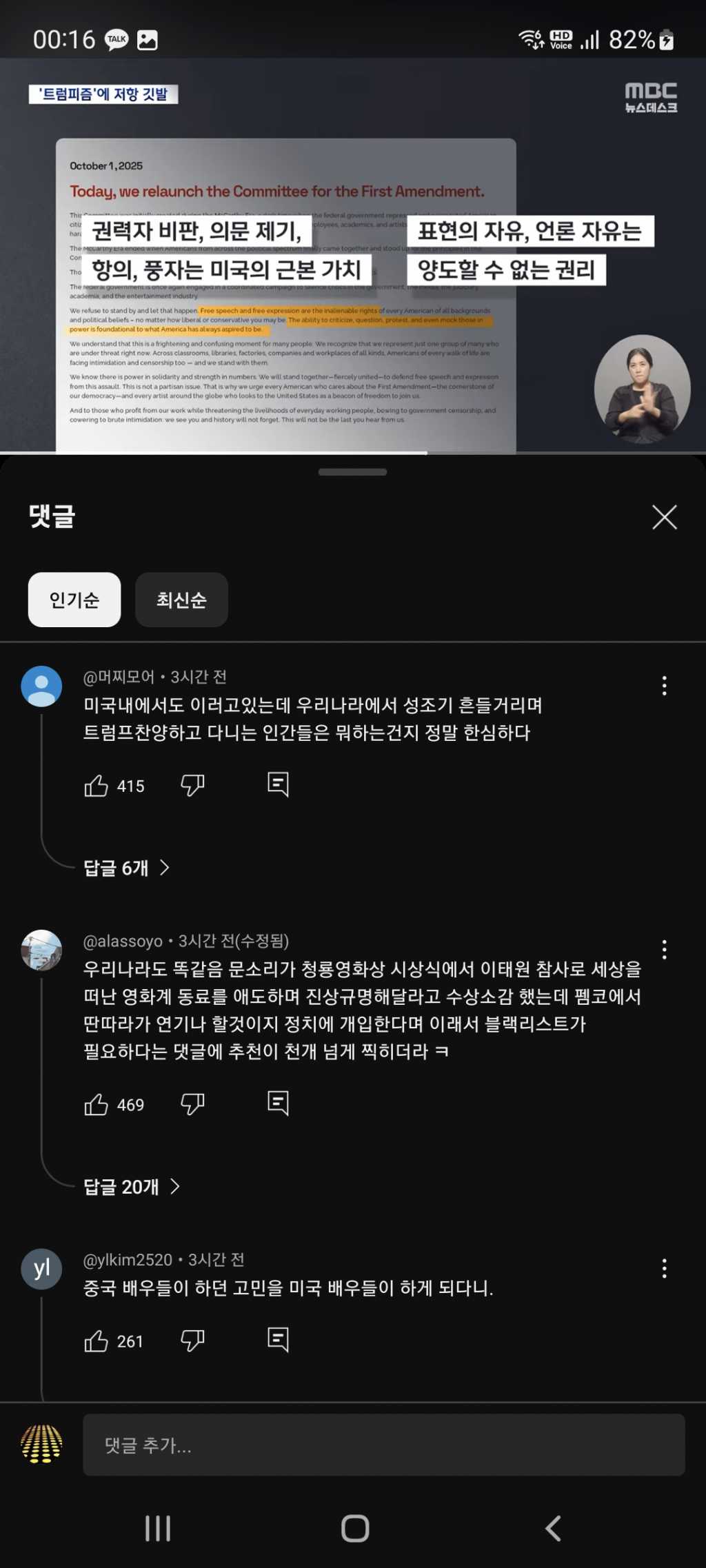The image size is (706, 1568).
Task: Reply to @머찌모어's comment
Action: point(278,784)
